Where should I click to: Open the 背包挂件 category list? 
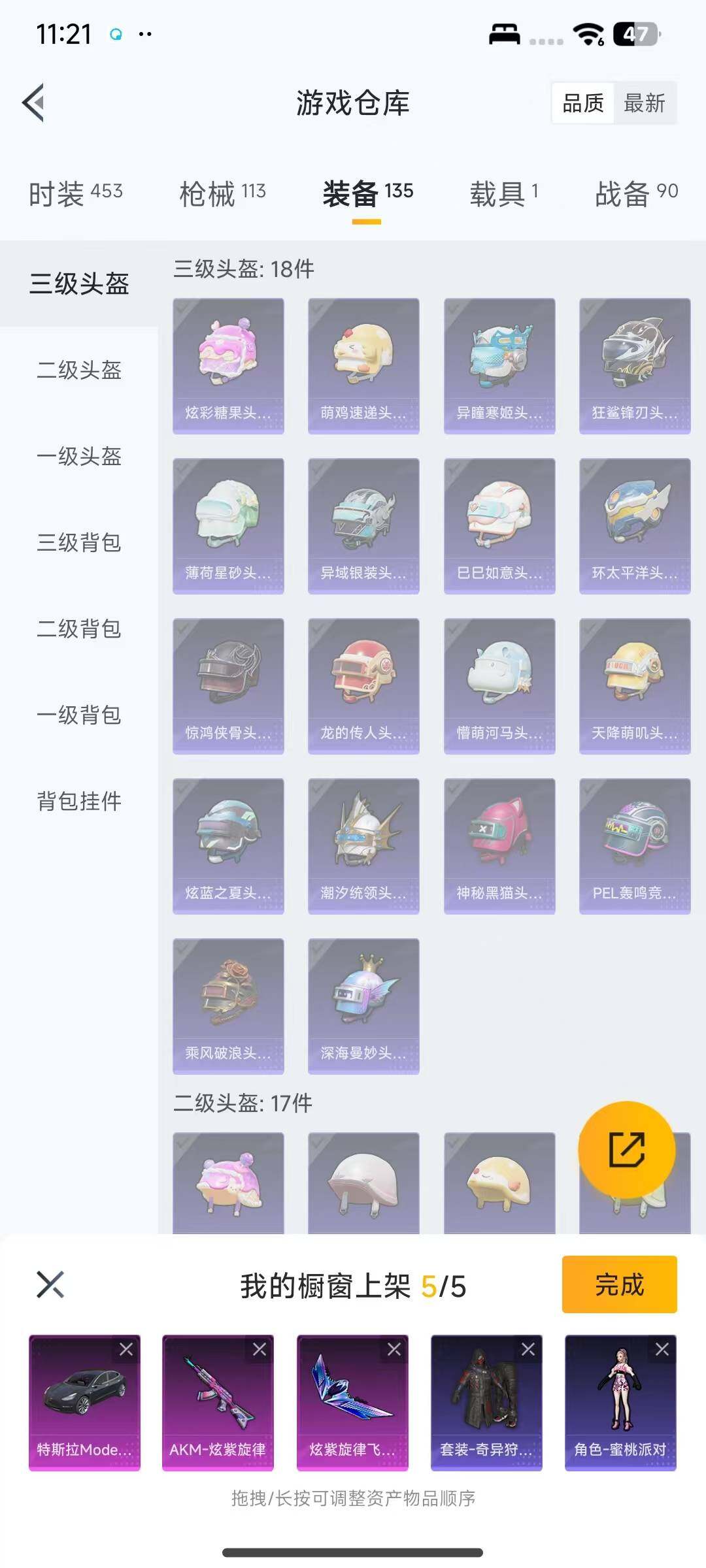(78, 802)
